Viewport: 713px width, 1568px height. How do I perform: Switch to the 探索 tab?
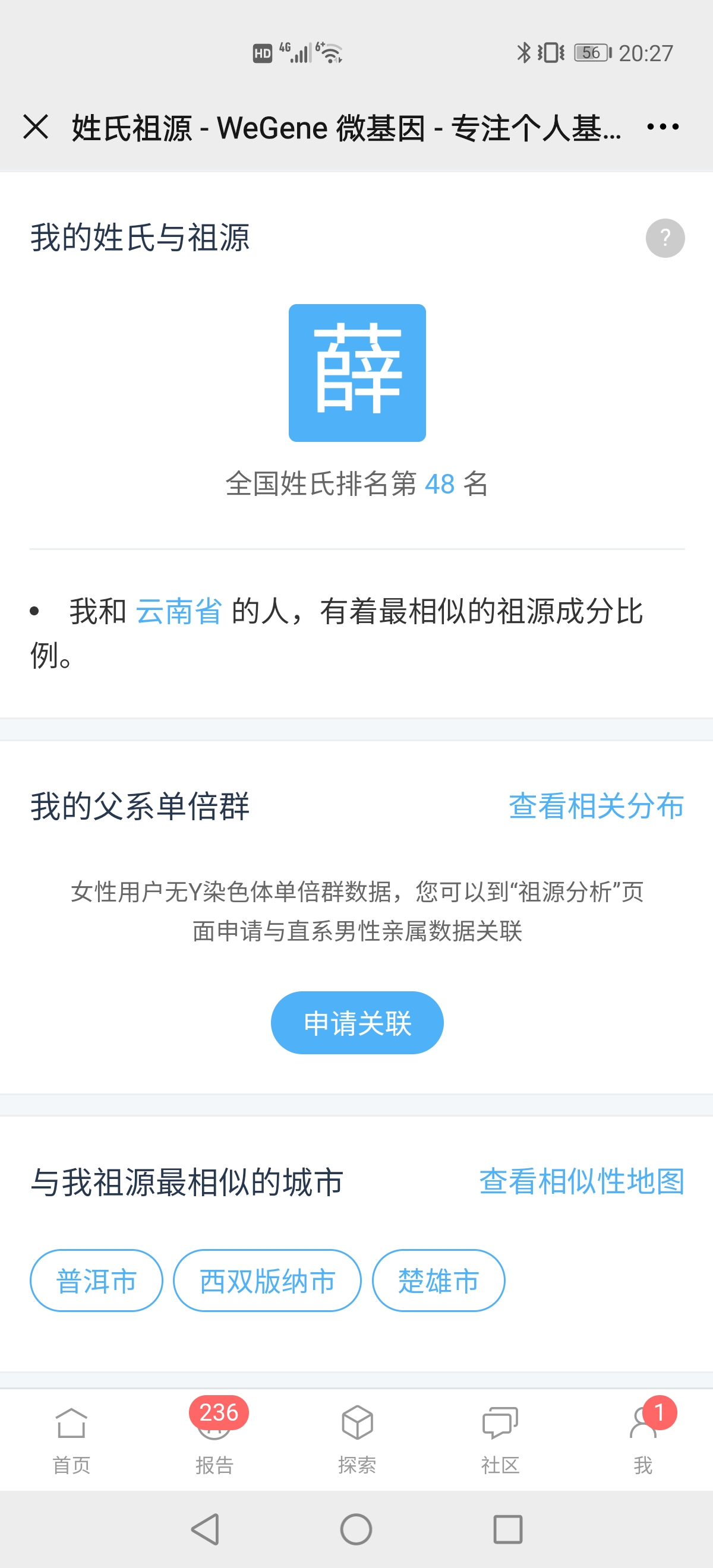tap(357, 1440)
